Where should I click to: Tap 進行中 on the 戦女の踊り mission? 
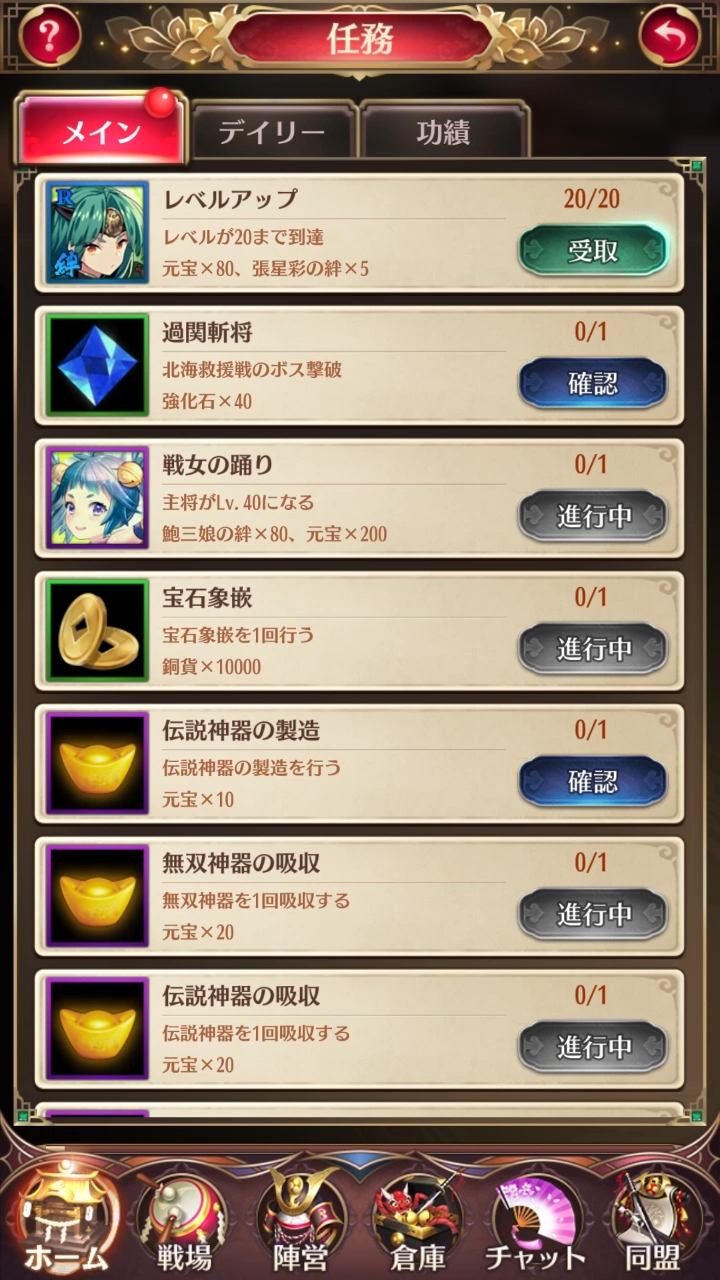(x=592, y=516)
